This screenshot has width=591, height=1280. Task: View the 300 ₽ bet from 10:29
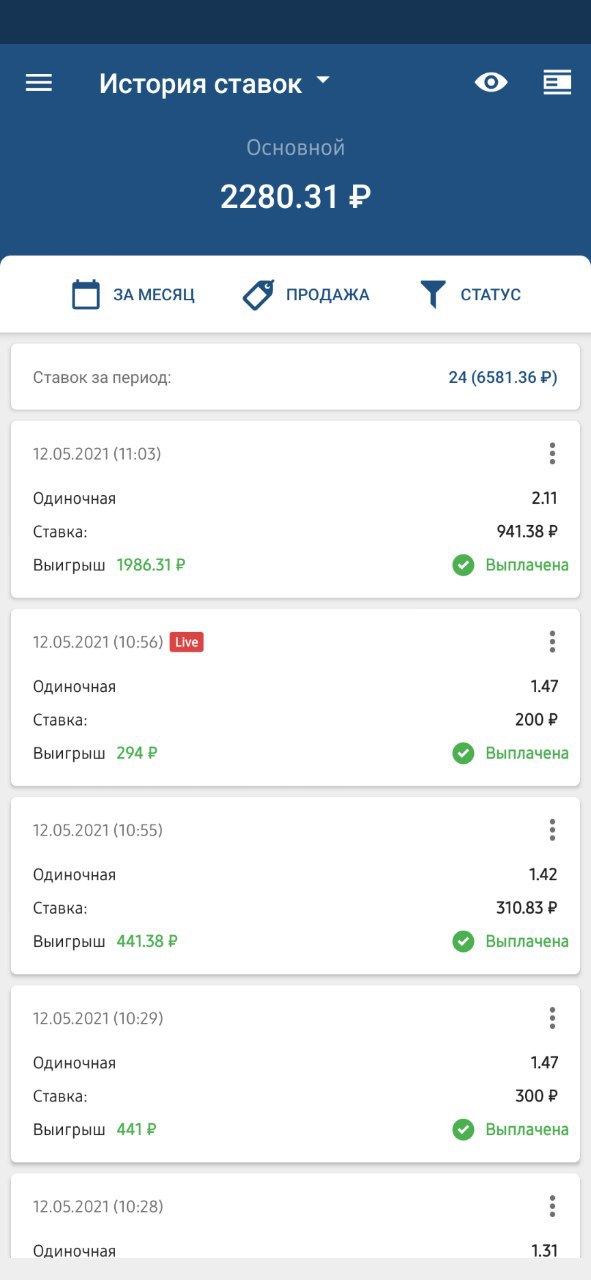click(x=295, y=1073)
